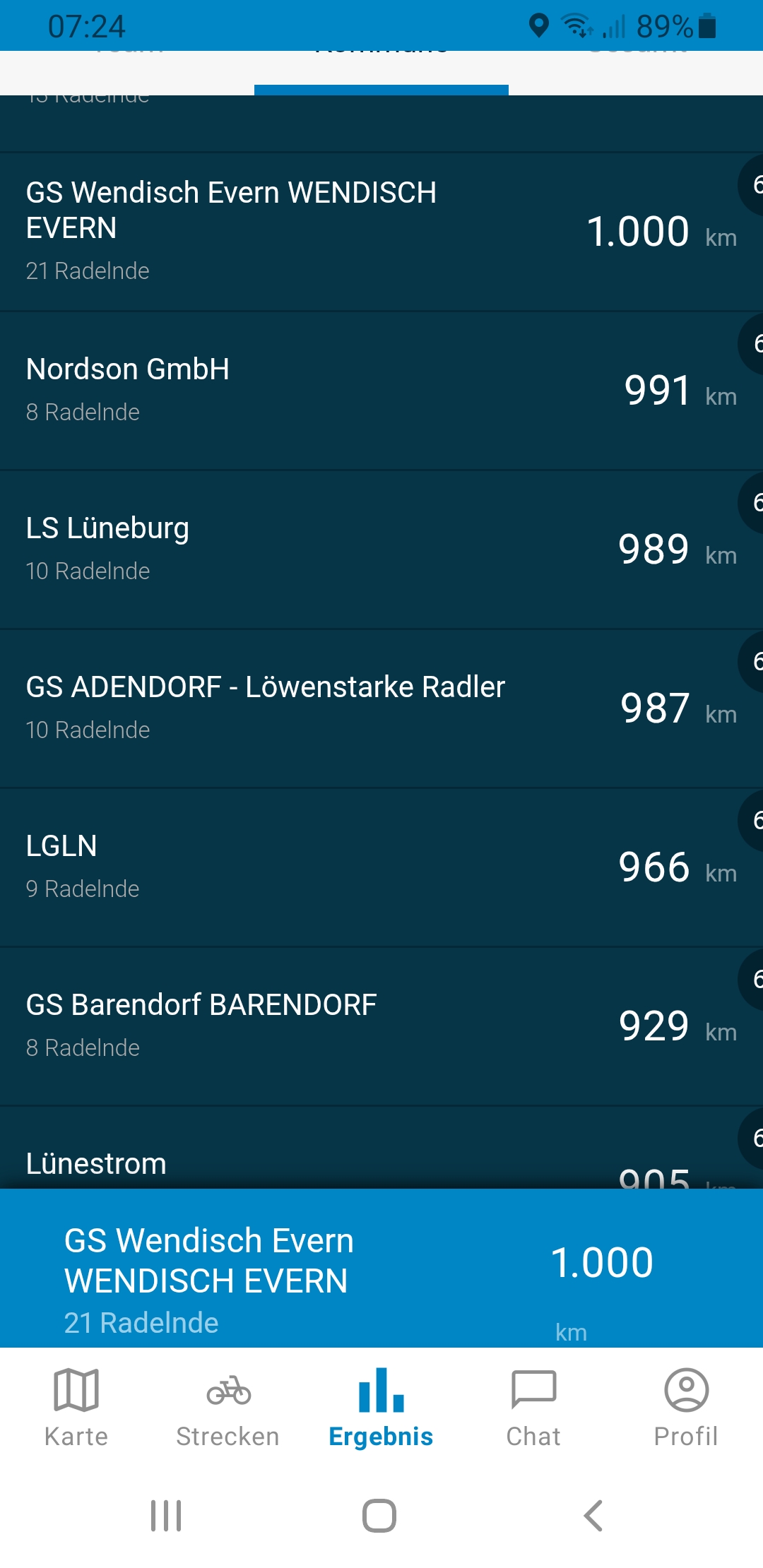Open GS ADENDORF - Löwenstarke Radler entry
The height and width of the screenshot is (1568, 763).
coord(353,708)
